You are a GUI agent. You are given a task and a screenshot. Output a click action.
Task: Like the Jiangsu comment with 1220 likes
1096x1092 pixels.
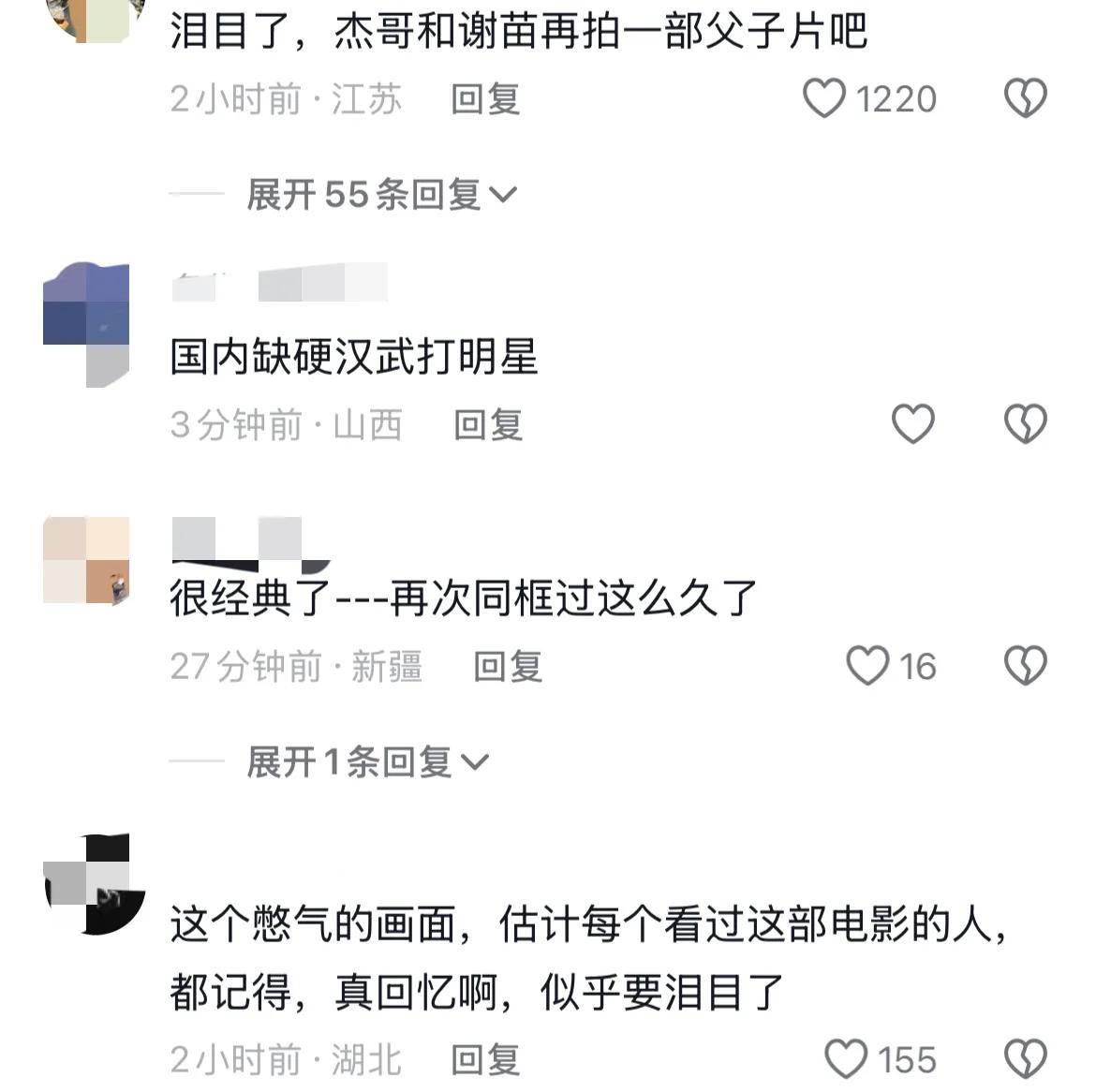pyautogui.click(x=825, y=98)
